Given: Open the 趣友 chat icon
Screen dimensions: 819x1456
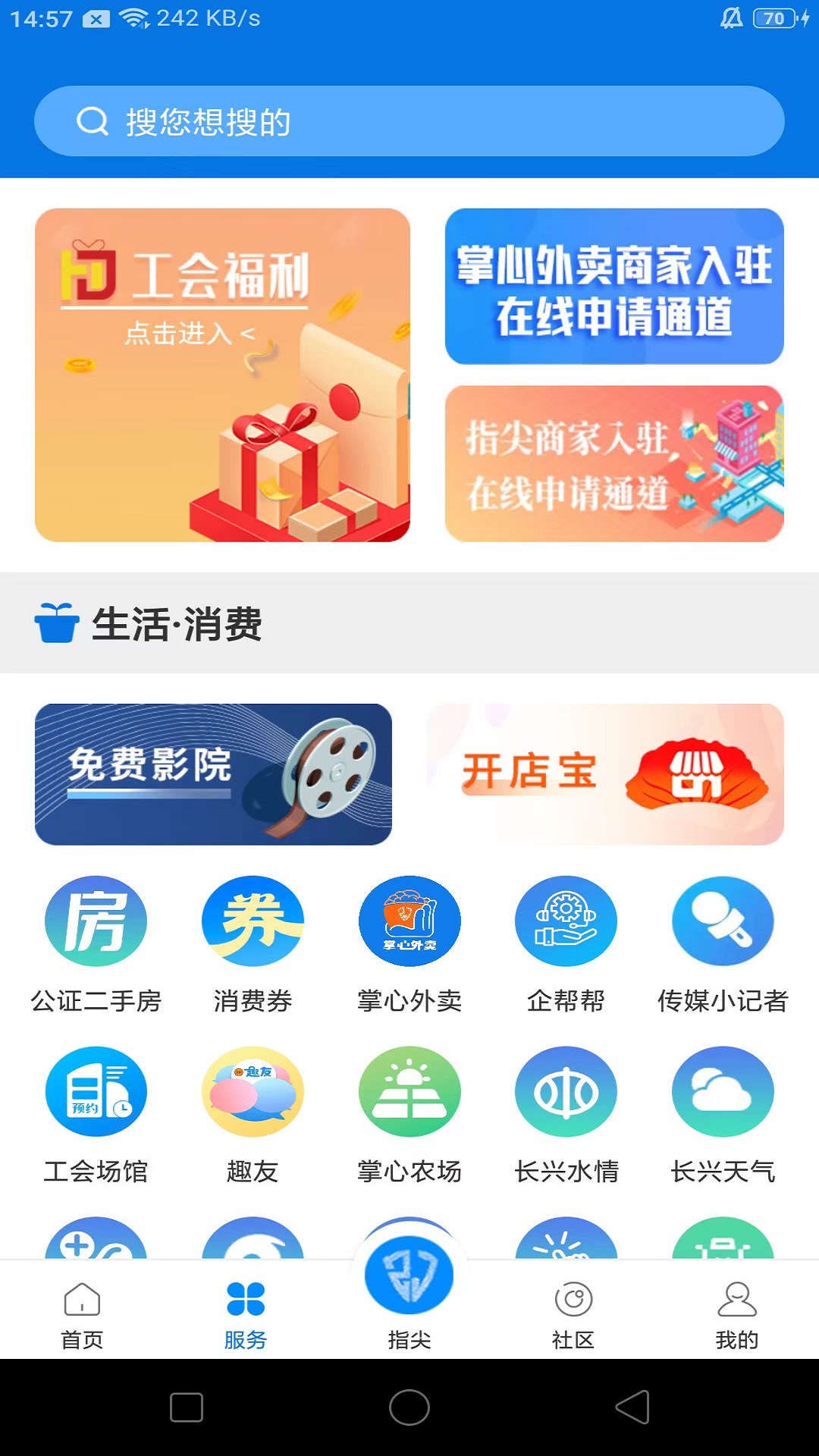Looking at the screenshot, I should (253, 1092).
